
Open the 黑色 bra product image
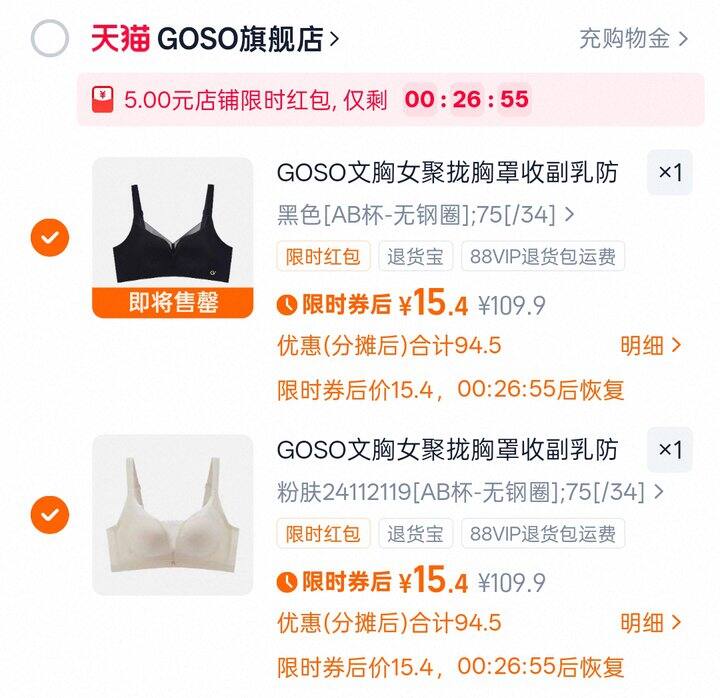coord(172,237)
